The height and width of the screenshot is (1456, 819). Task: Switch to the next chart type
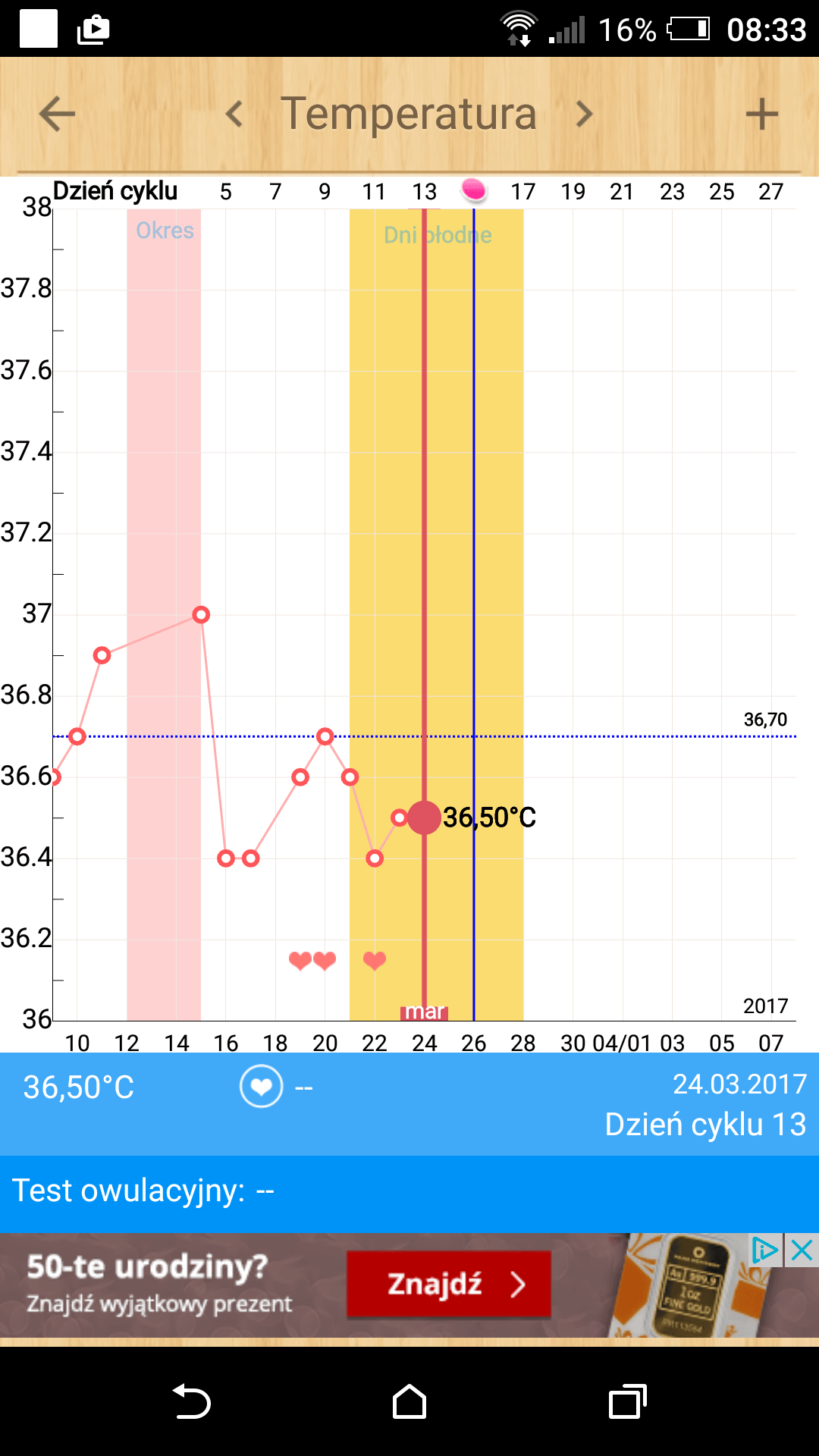coord(583,115)
